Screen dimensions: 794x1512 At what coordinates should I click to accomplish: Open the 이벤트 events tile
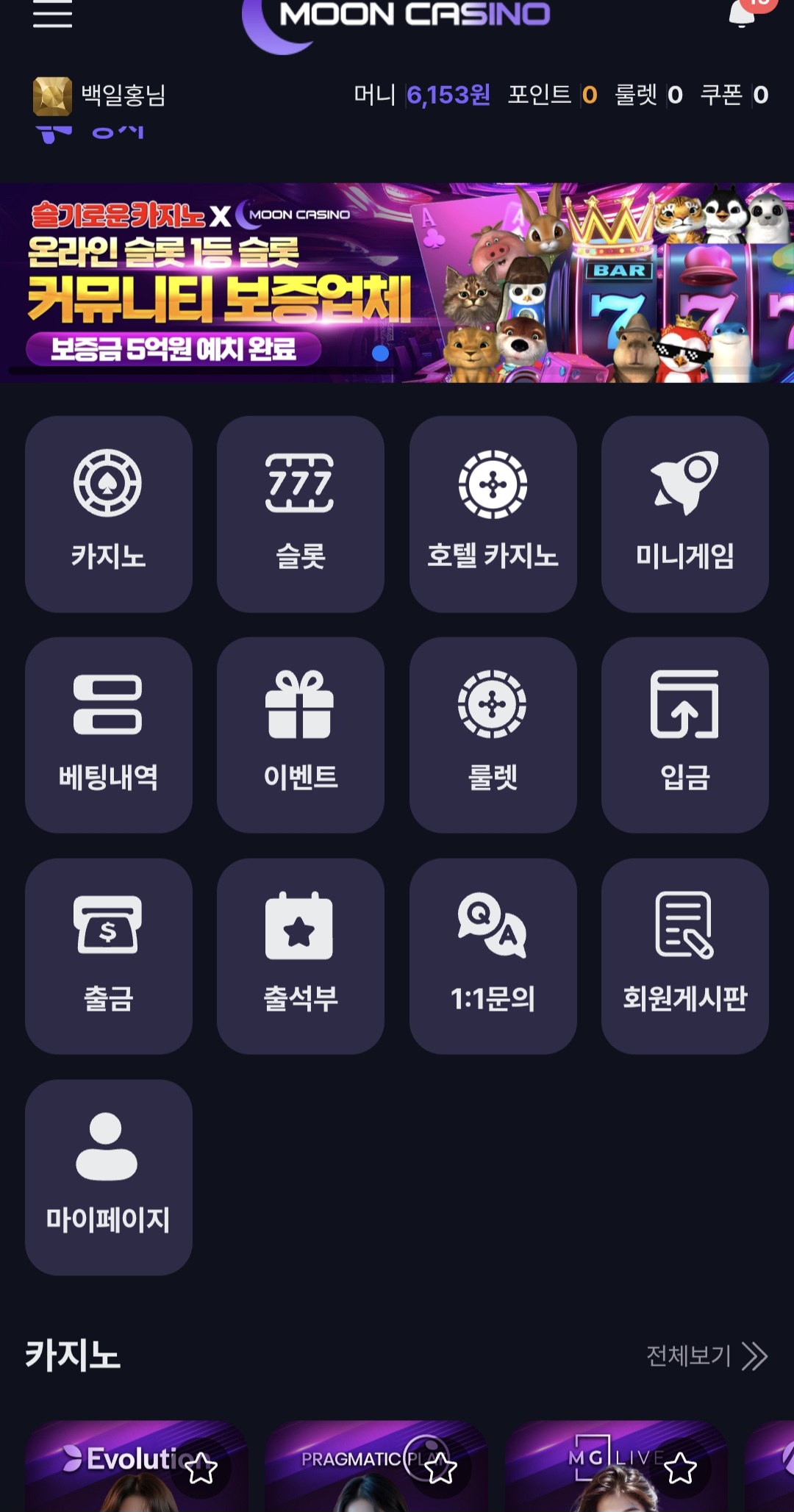coord(300,734)
